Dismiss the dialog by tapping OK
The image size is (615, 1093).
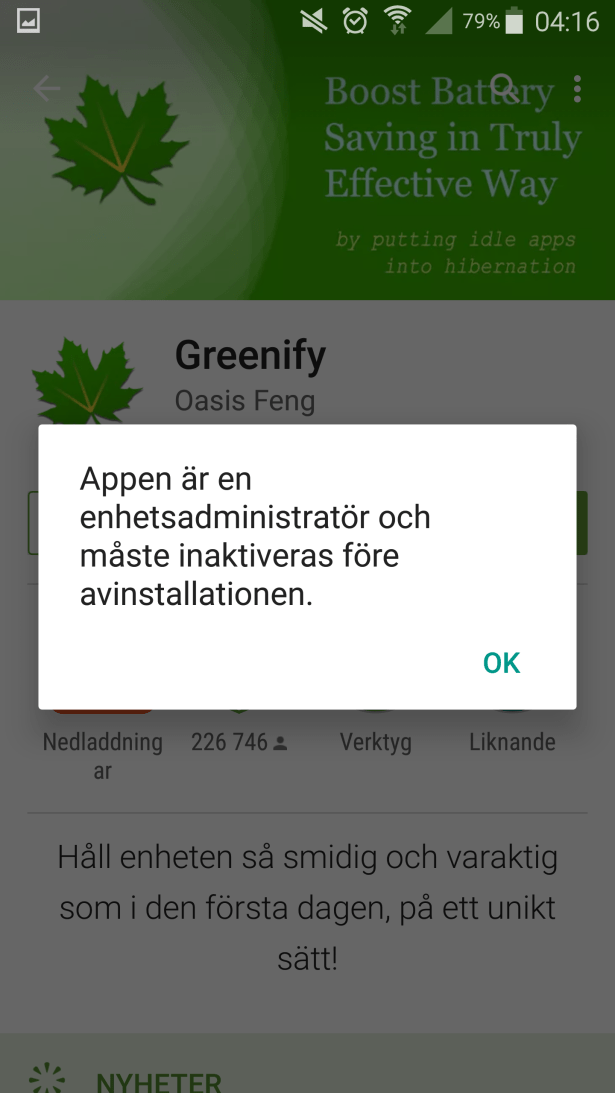[x=501, y=663]
